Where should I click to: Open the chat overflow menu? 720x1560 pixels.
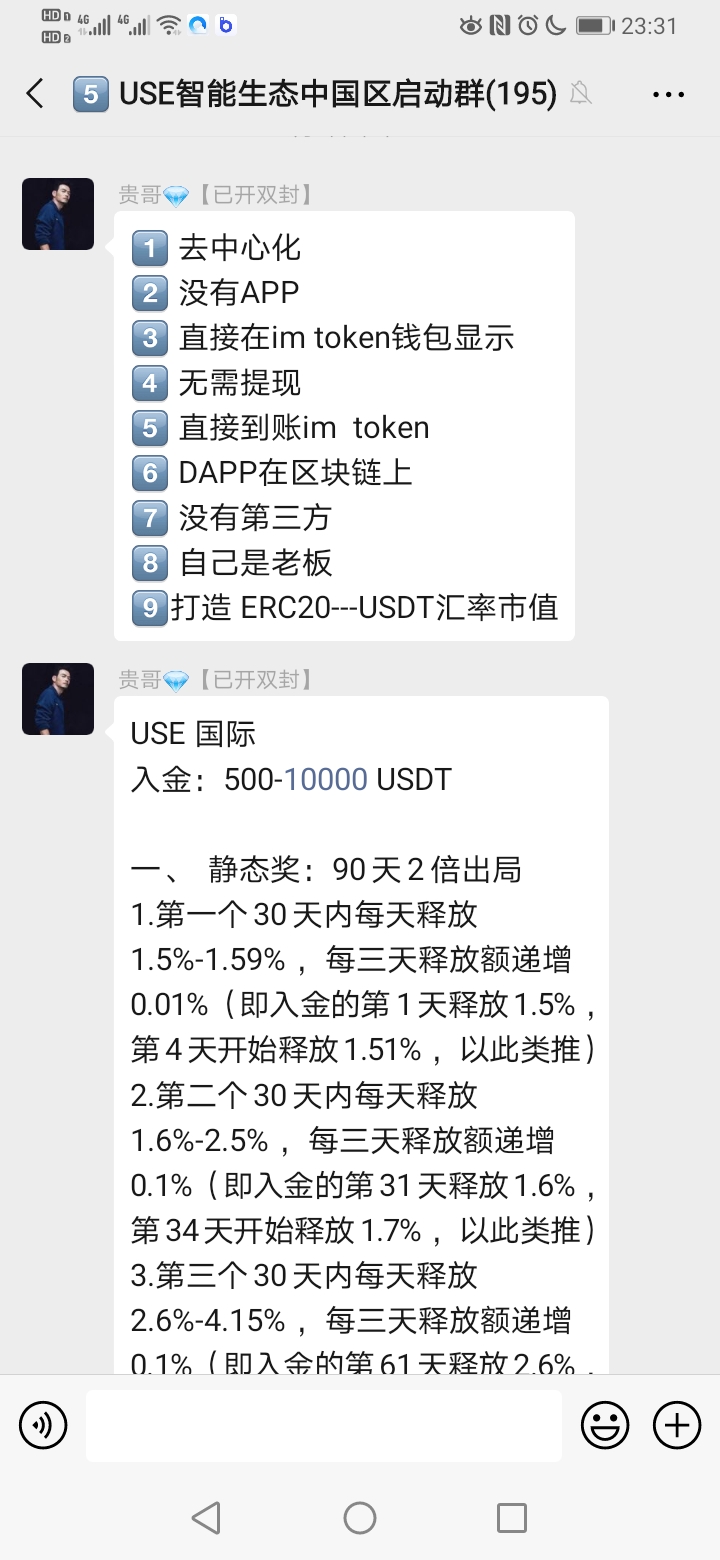[x=668, y=95]
